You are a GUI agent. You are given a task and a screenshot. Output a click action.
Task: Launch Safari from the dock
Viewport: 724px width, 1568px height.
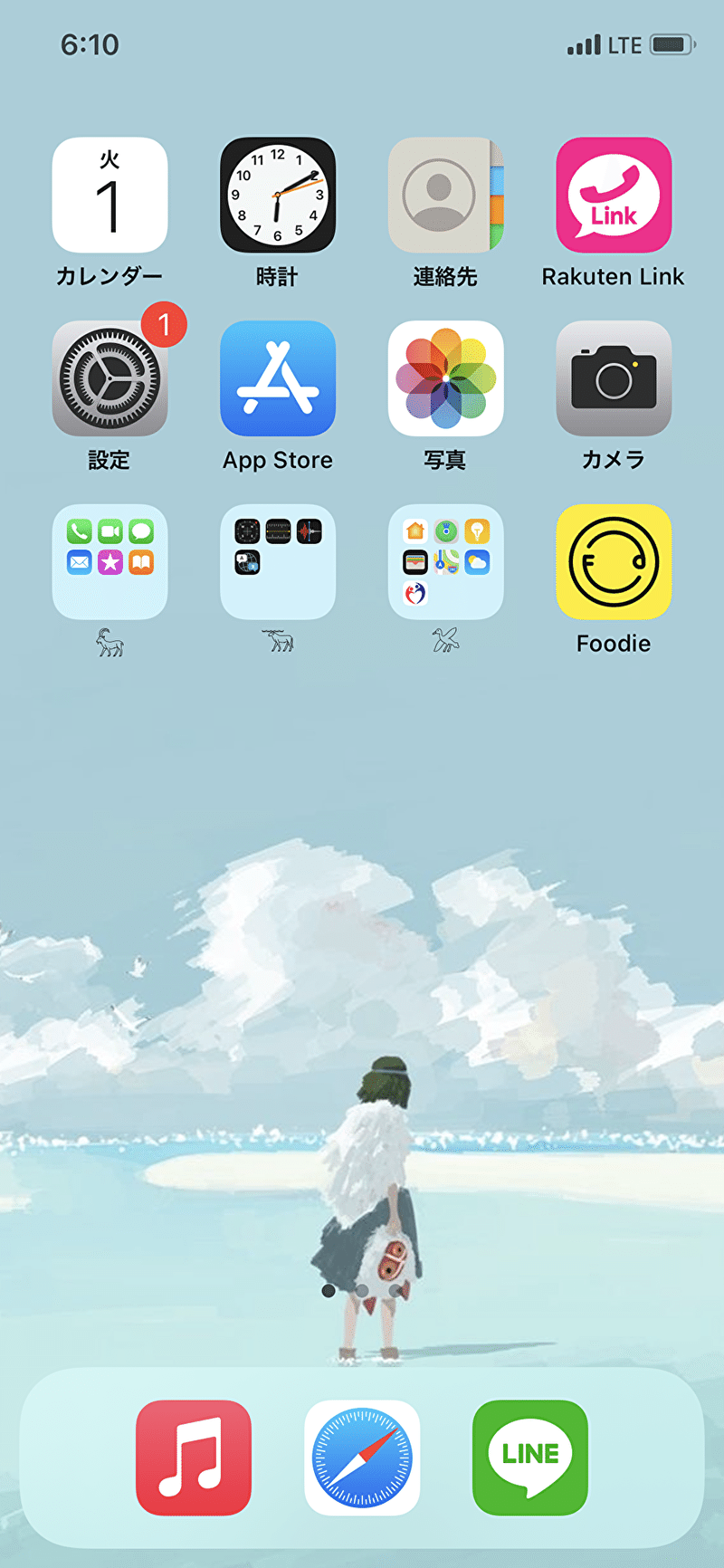(x=362, y=1458)
